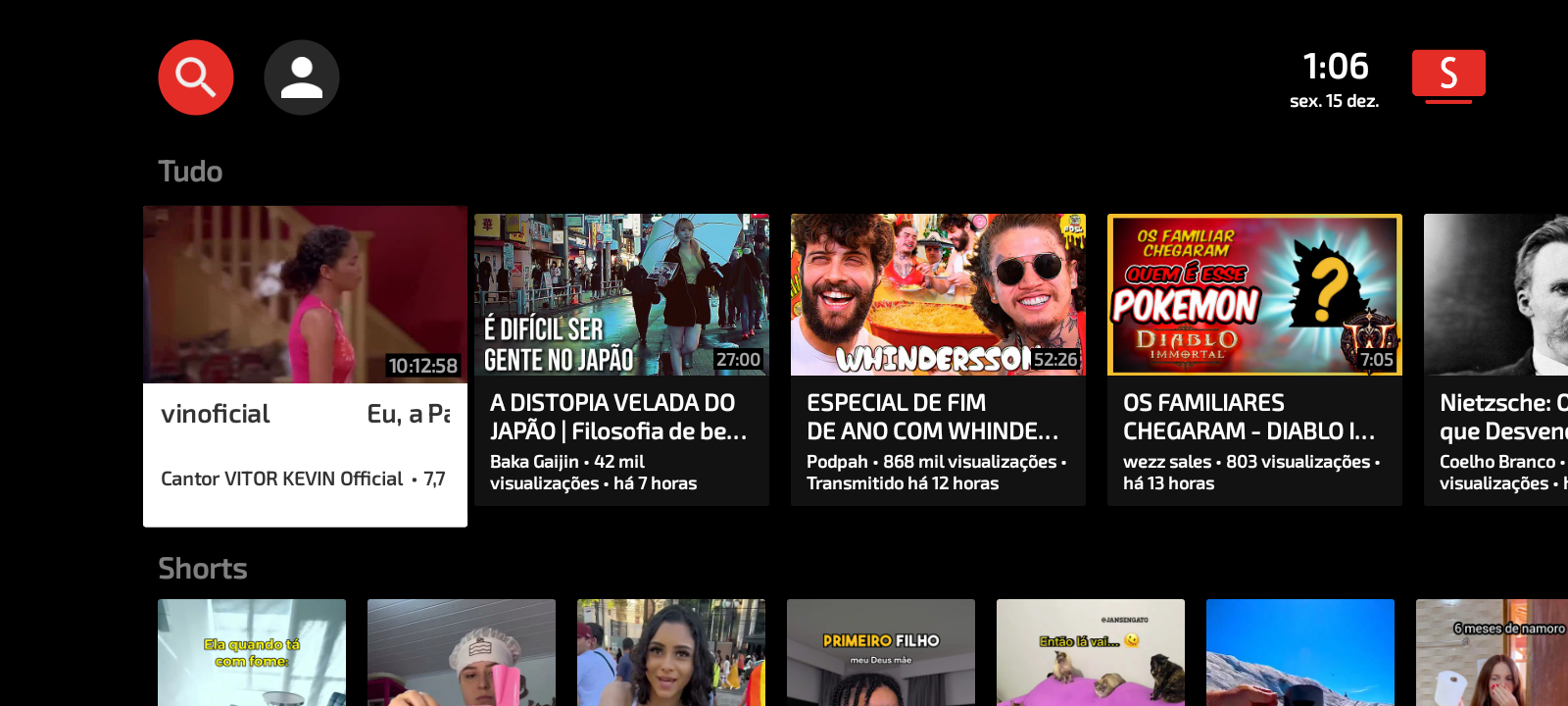Viewport: 1568px width, 706px height.
Task: Open the 'Ela quando tá com fome' short
Action: point(252,653)
